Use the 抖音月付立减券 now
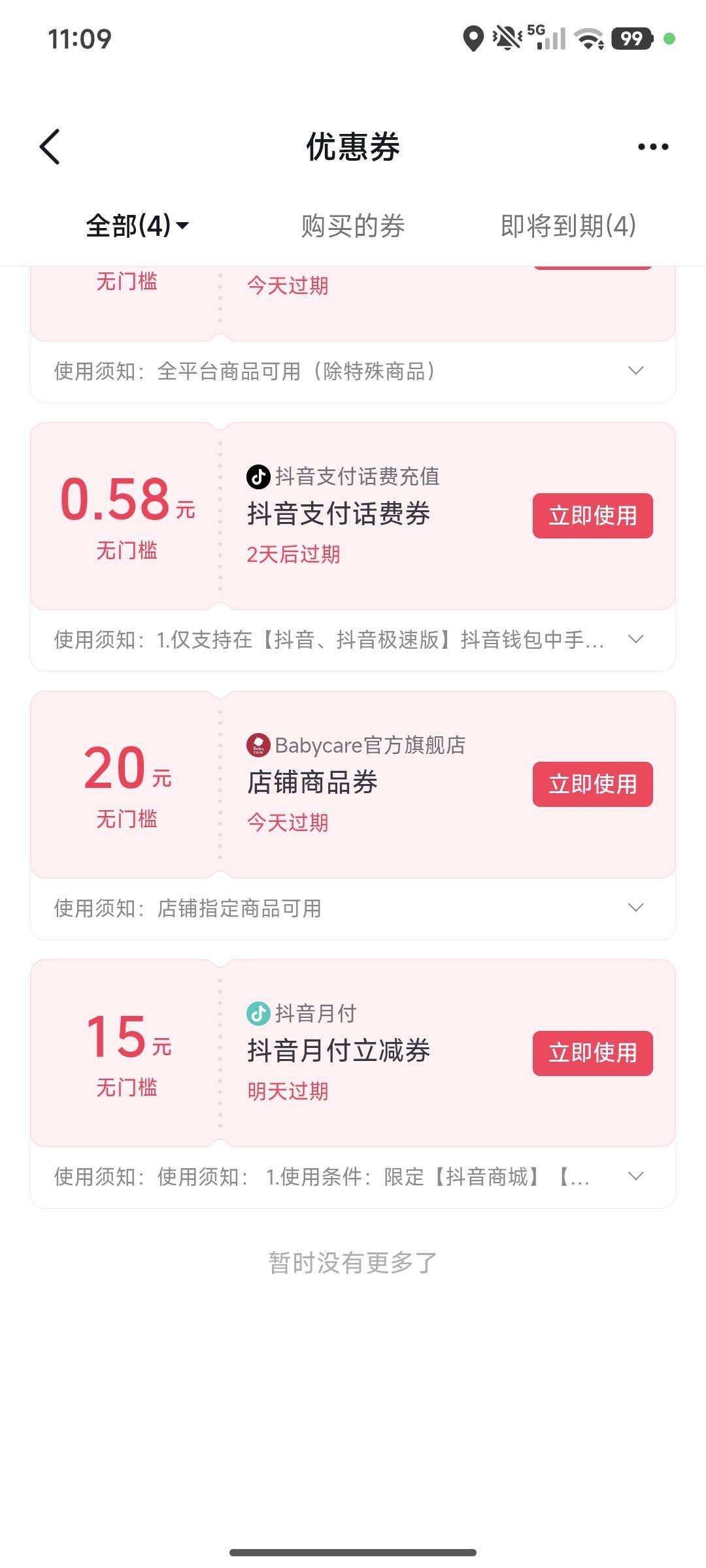 point(592,1053)
